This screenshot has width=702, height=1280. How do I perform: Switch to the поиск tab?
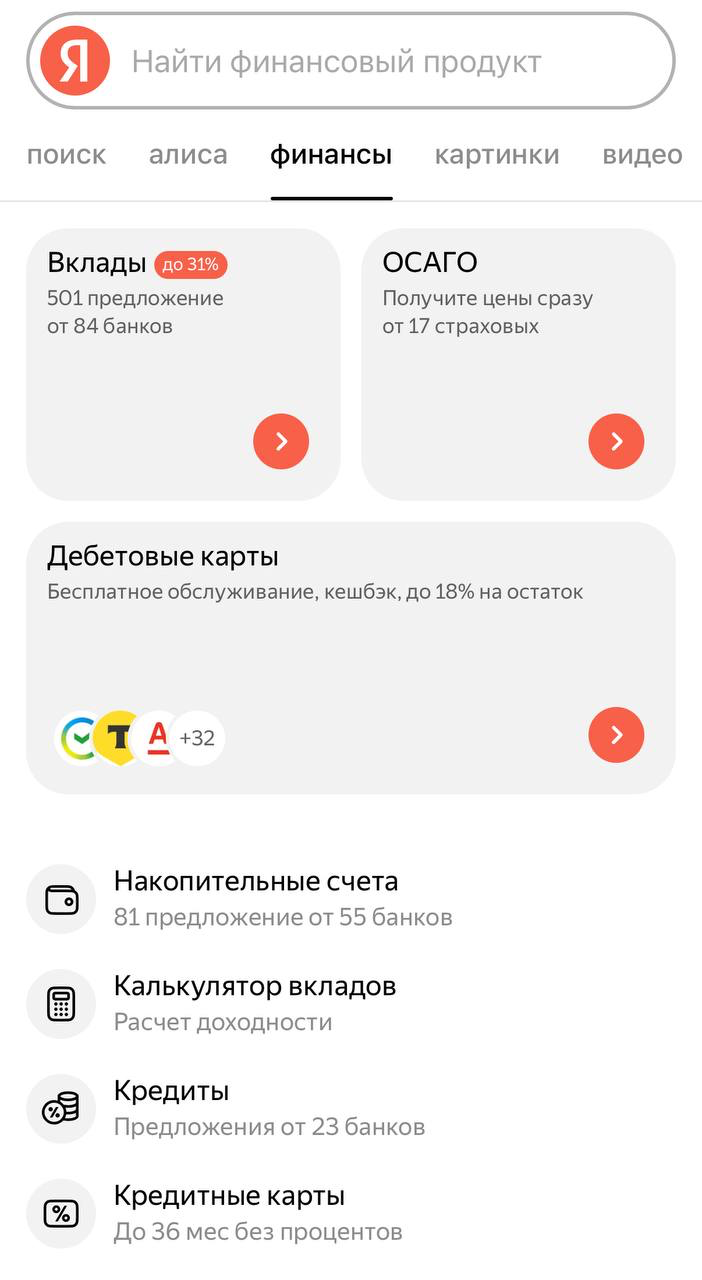click(66, 155)
